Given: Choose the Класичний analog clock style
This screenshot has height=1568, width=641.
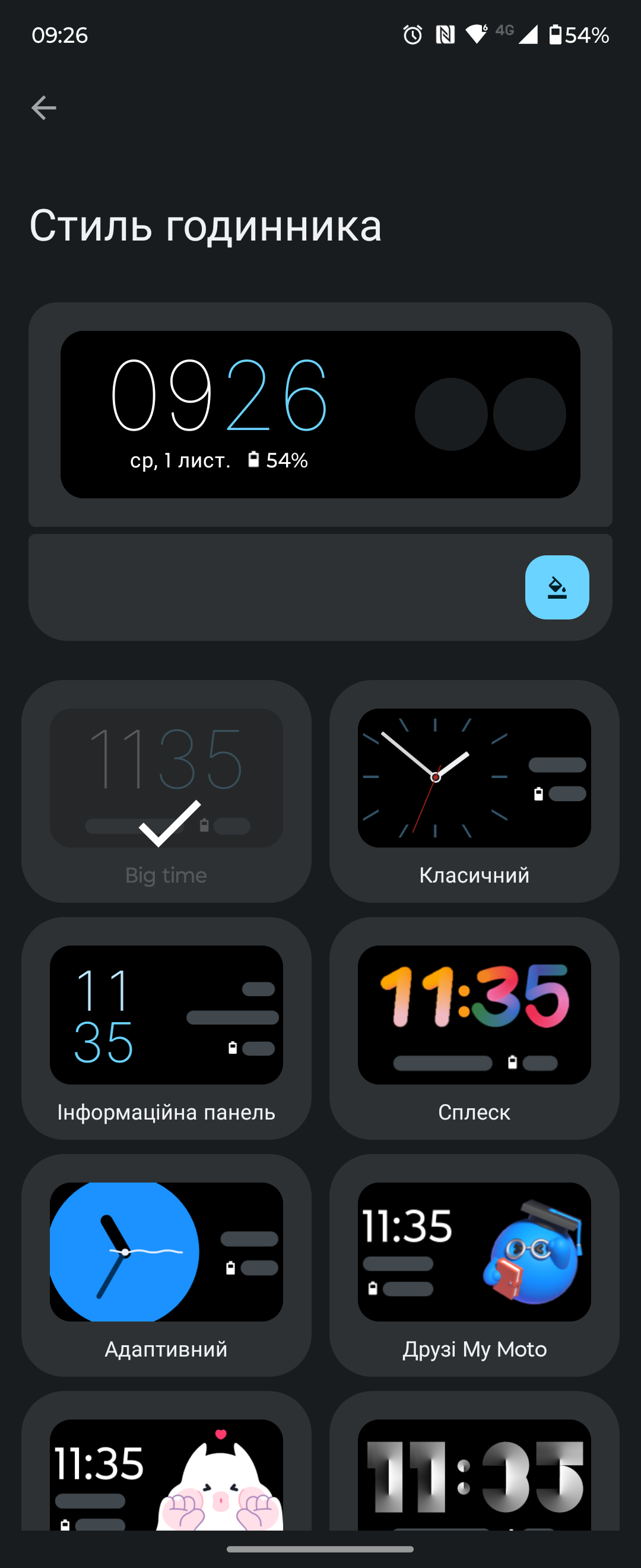Looking at the screenshot, I should (x=474, y=790).
